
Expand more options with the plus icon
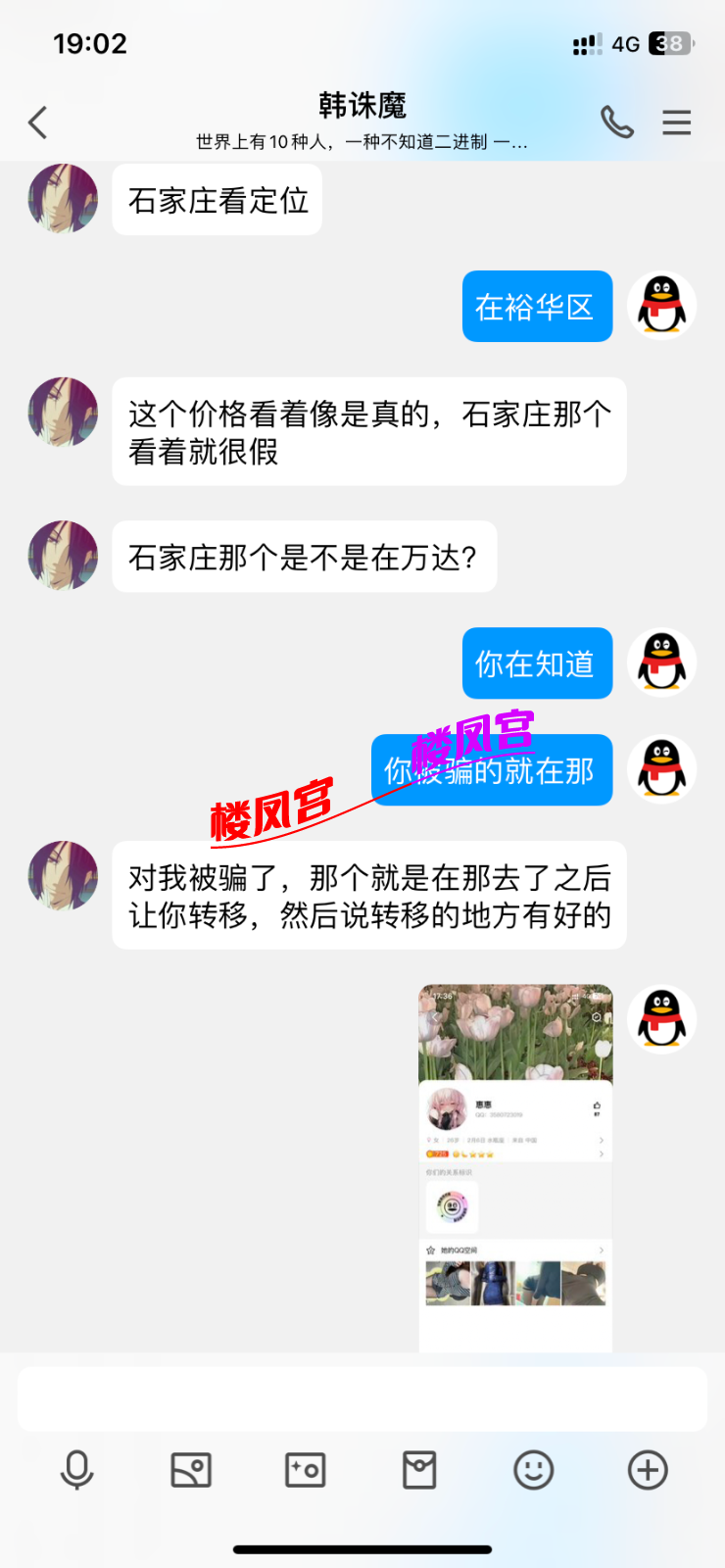[648, 1470]
